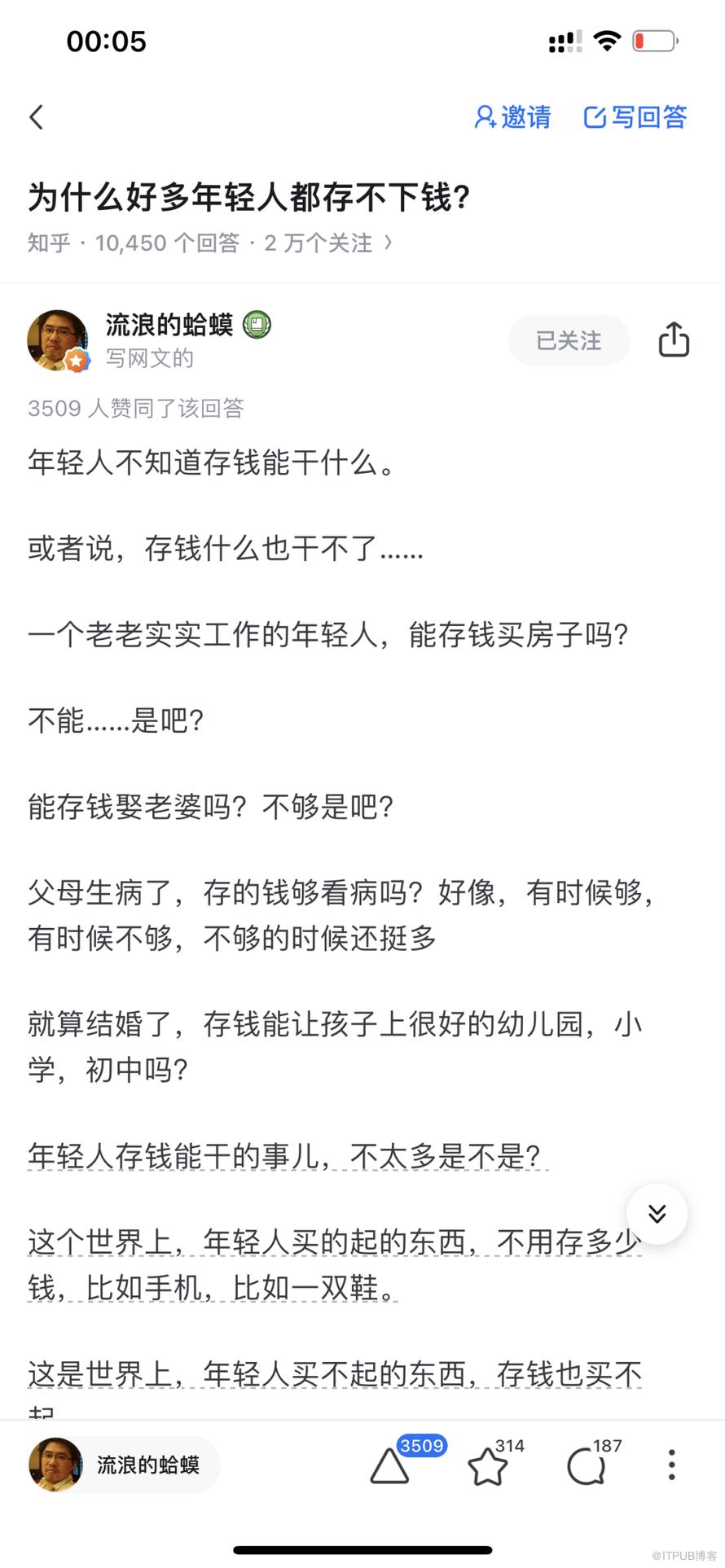Upvote the answer with the 3509 triangle
Viewport: 725px width, 1568px height.
click(x=390, y=1466)
